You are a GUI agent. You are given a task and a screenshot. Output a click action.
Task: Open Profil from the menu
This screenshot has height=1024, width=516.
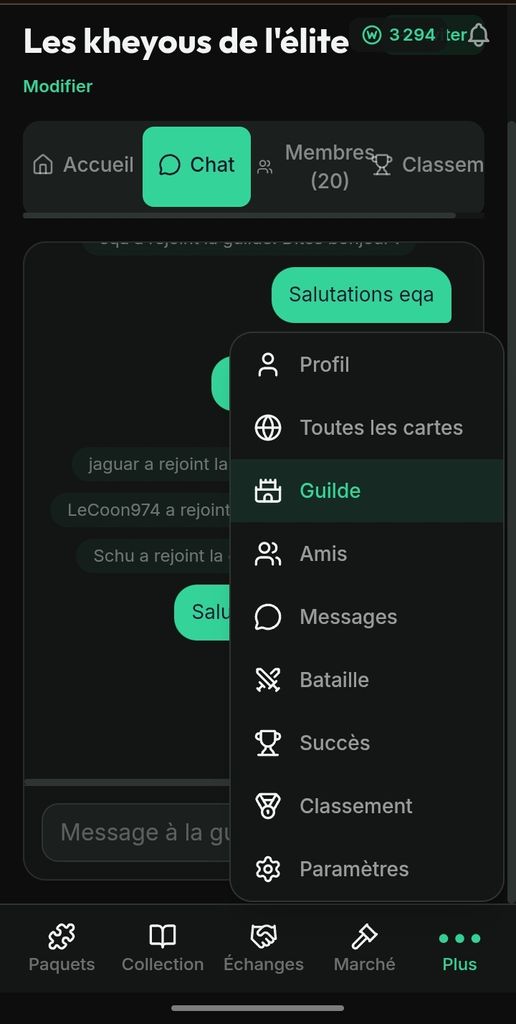click(367, 364)
